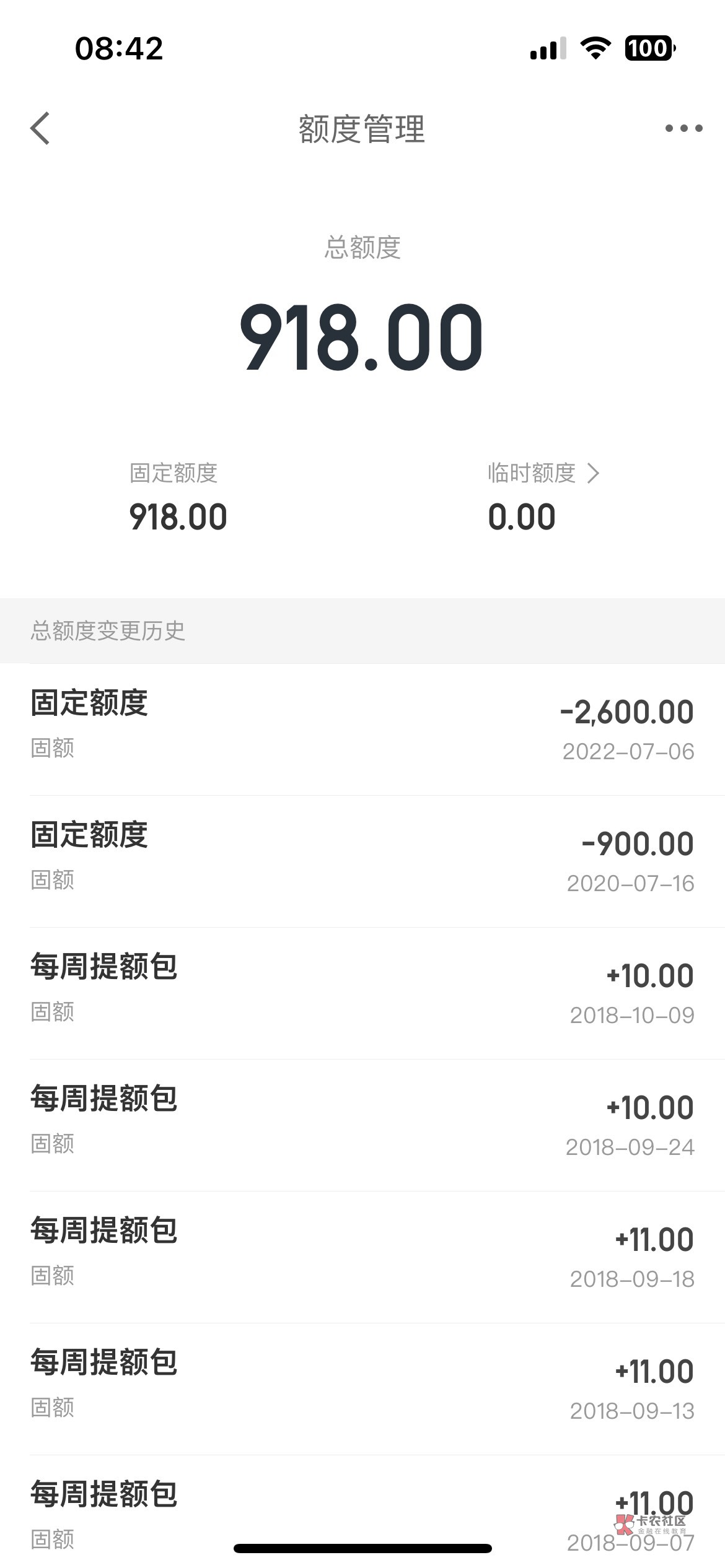Go back using the top-left arrow
725x1568 pixels.
pos(40,129)
